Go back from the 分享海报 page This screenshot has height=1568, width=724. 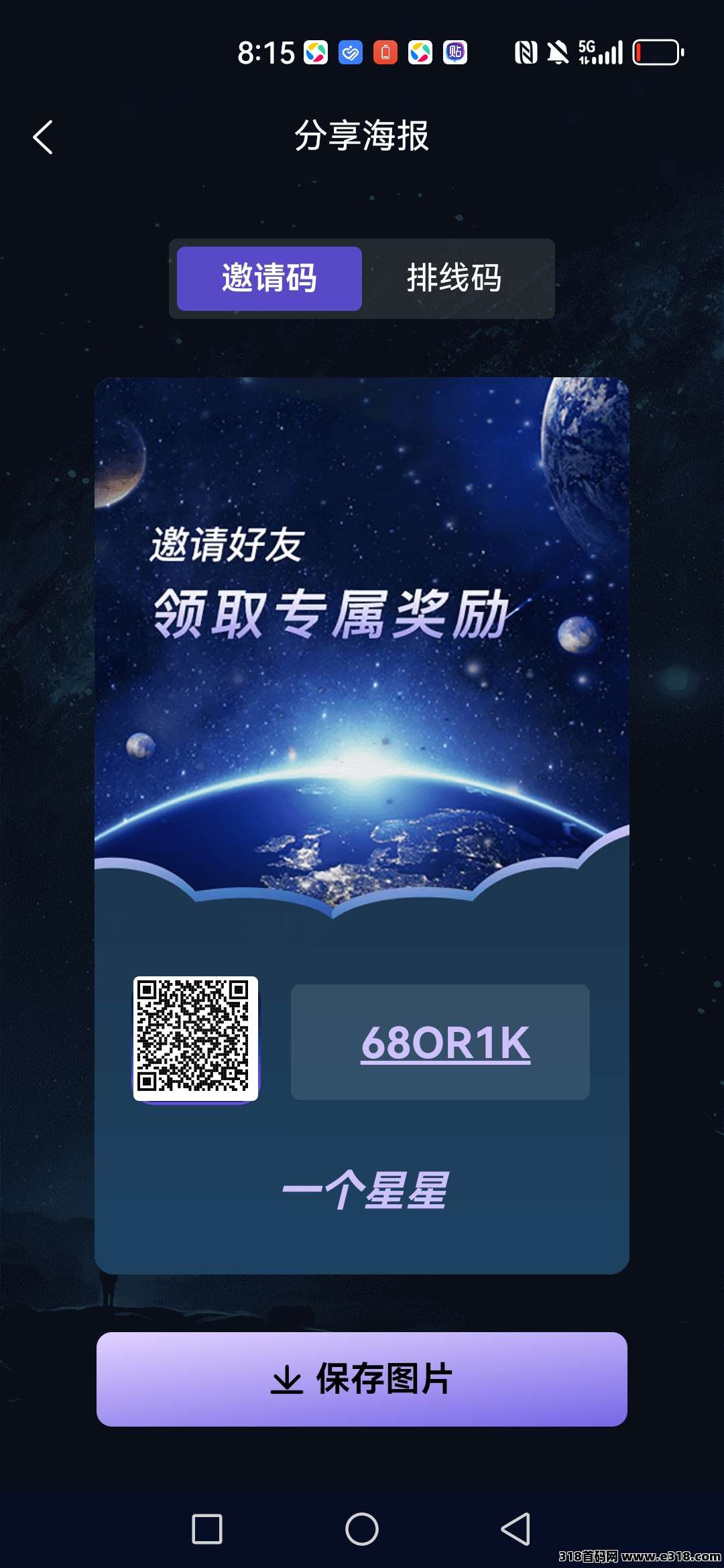(44, 137)
